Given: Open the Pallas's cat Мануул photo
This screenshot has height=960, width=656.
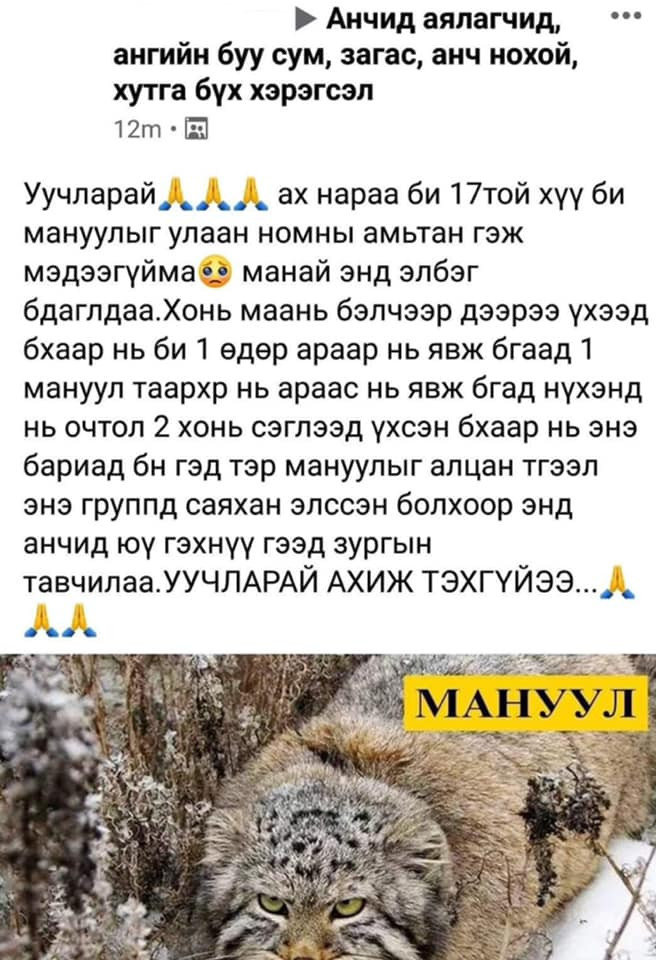Looking at the screenshot, I should pos(328,806).
